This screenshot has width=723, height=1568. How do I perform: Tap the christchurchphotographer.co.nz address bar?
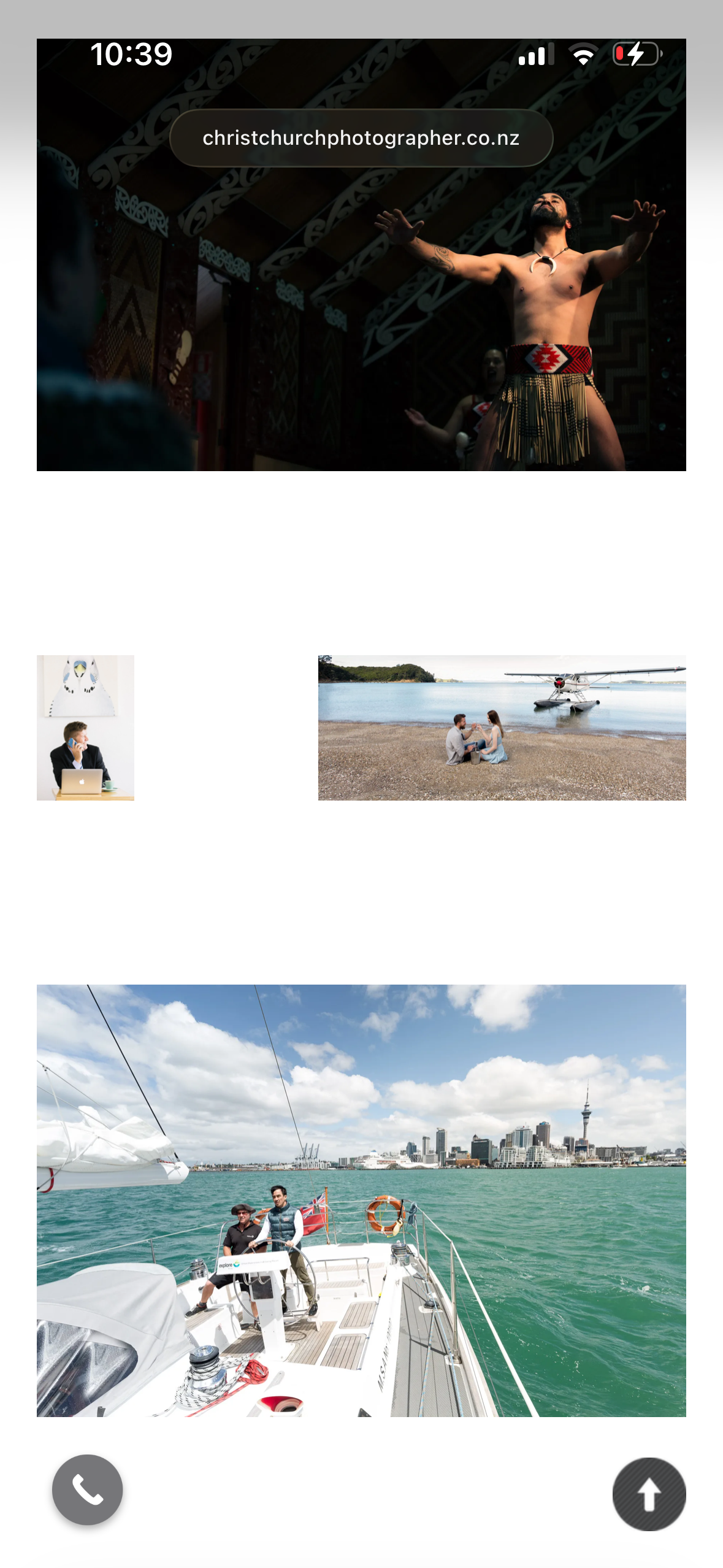tap(361, 138)
